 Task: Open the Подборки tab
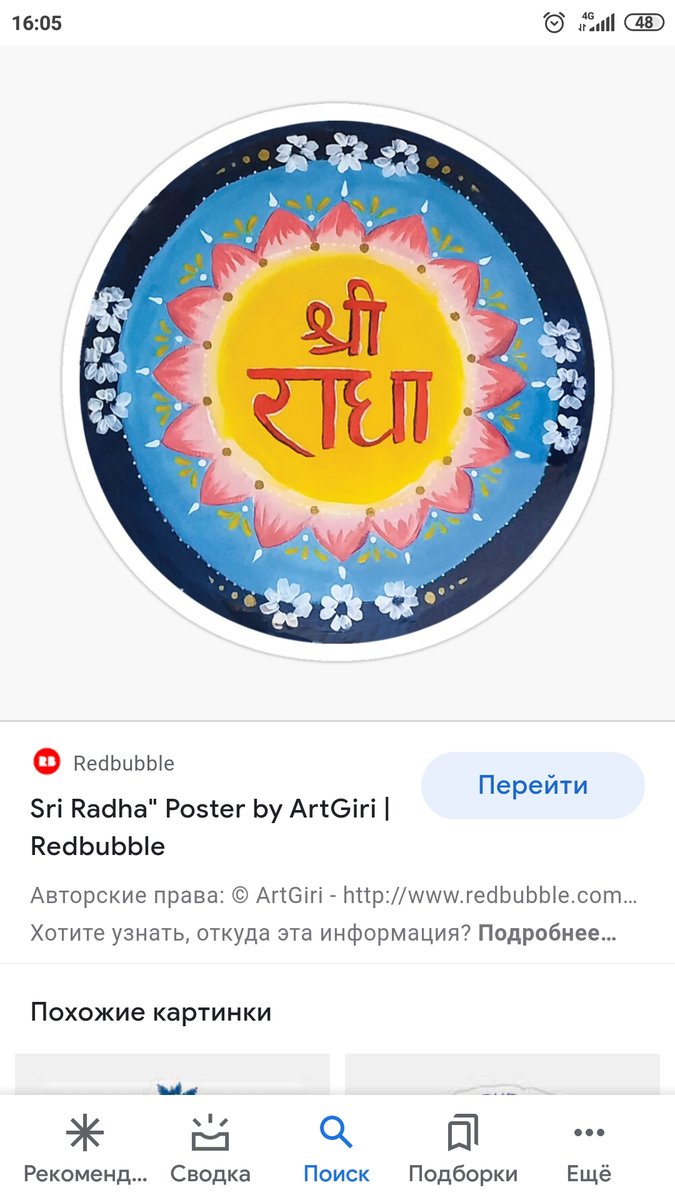(463, 1150)
